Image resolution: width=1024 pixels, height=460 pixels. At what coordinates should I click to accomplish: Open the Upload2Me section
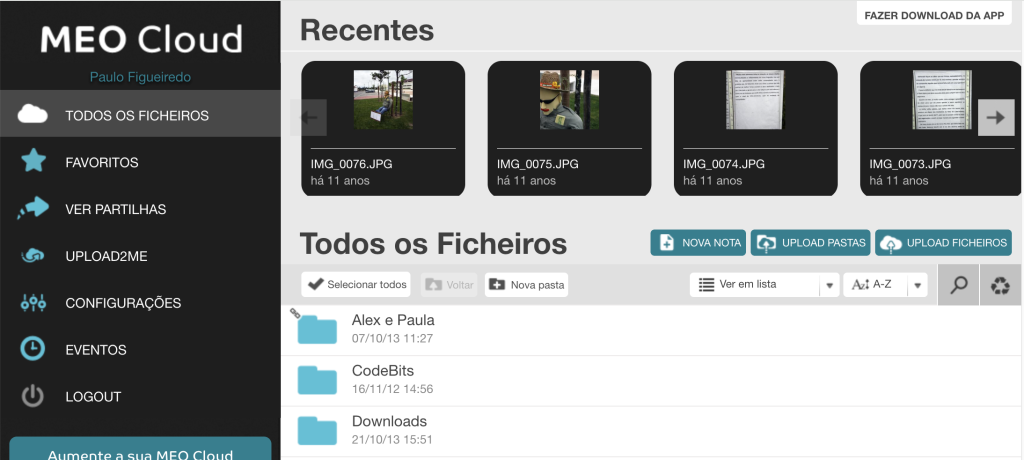[x=106, y=256]
